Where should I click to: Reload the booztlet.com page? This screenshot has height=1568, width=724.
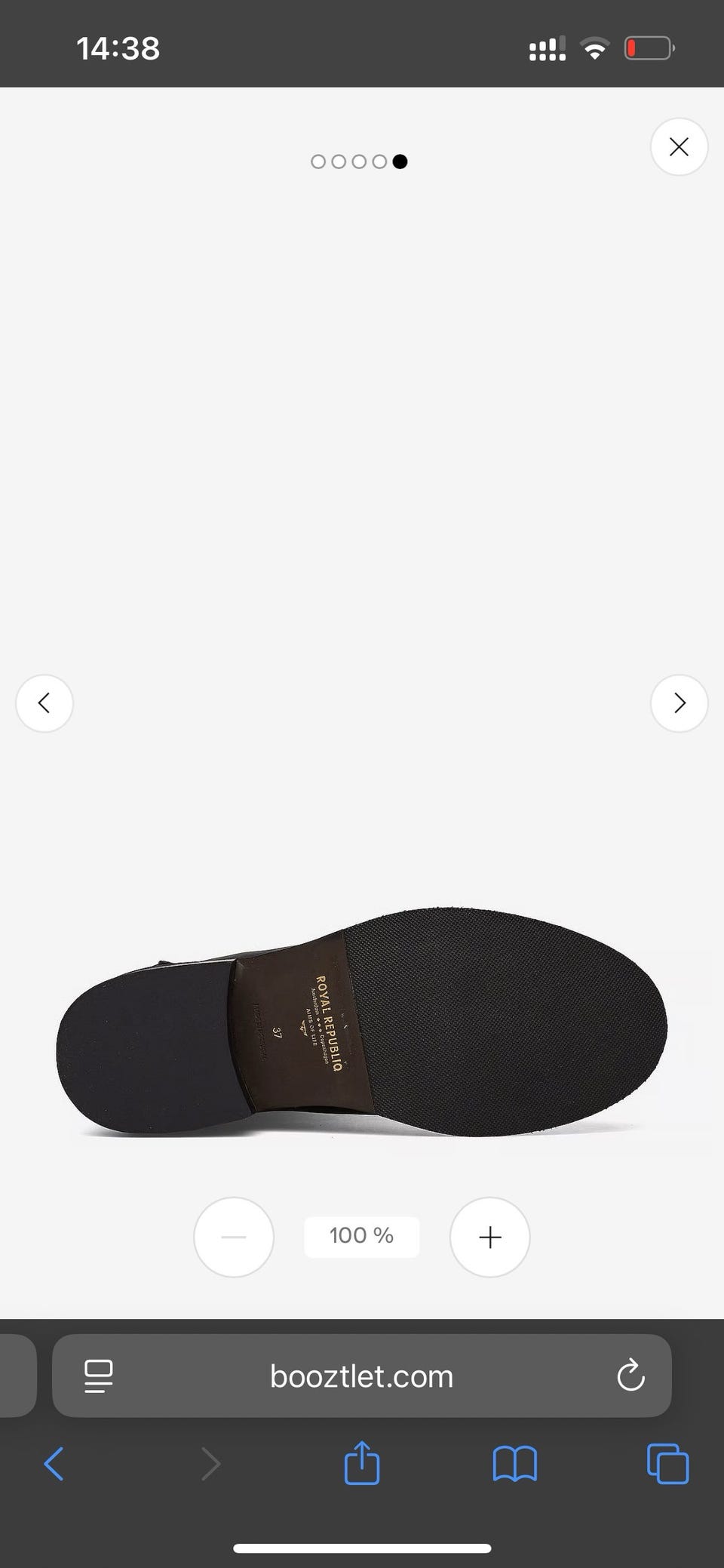630,1376
